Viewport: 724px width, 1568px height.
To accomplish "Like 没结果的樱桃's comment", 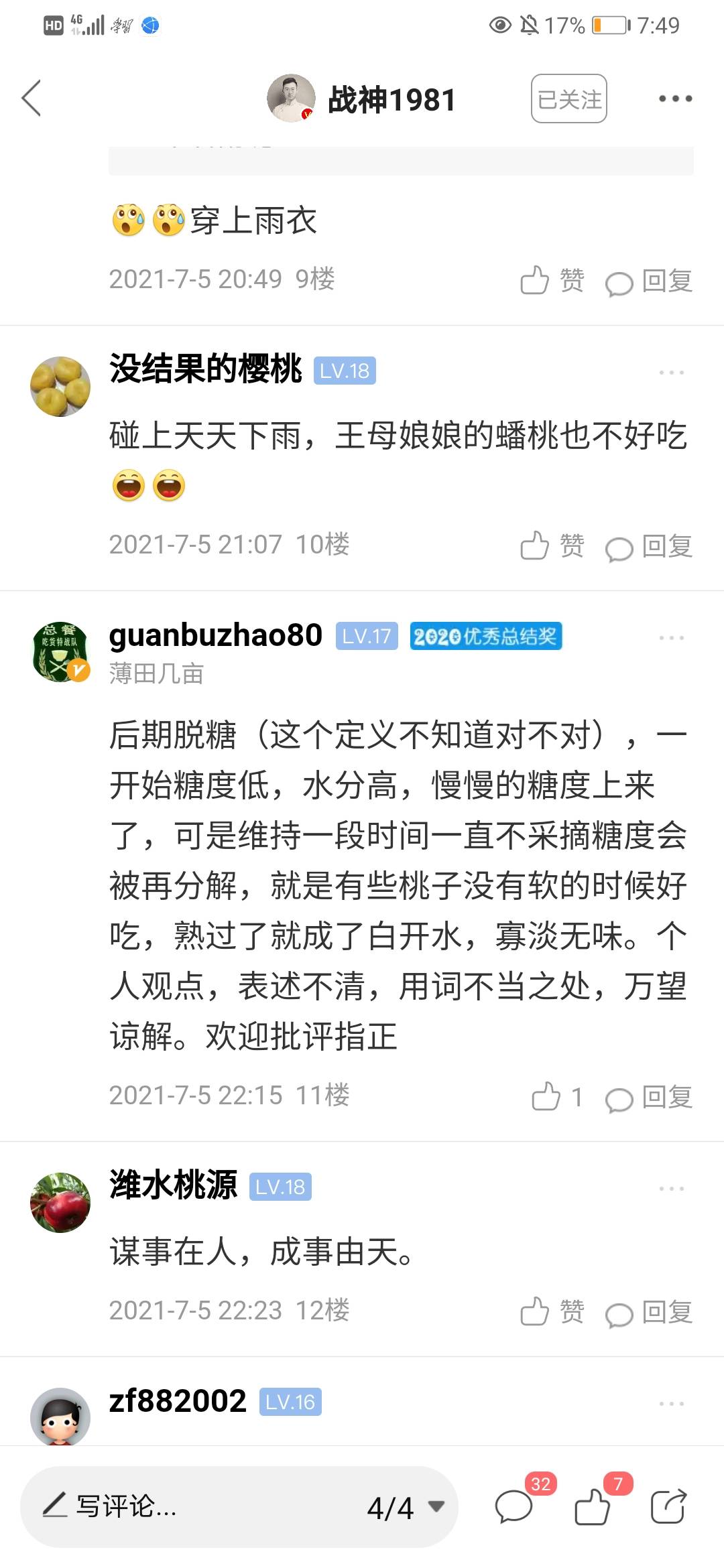I will coord(552,546).
